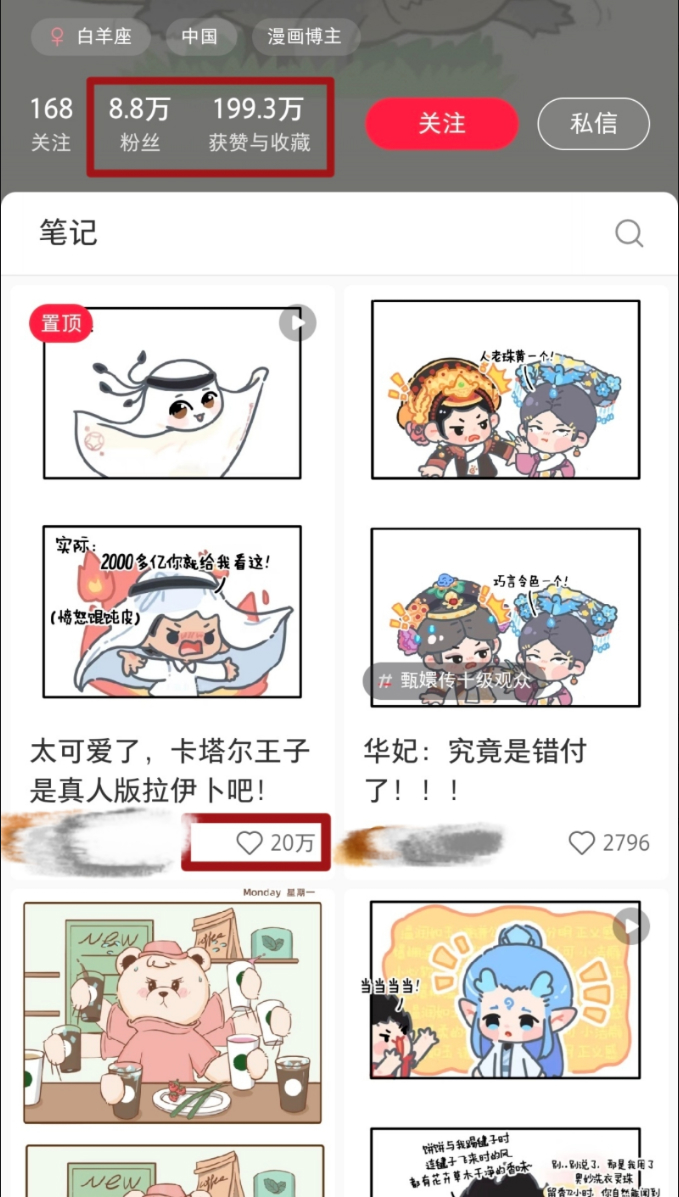View the 8.8万 粉丝 followers list
The width and height of the screenshot is (679, 1197).
(x=140, y=124)
